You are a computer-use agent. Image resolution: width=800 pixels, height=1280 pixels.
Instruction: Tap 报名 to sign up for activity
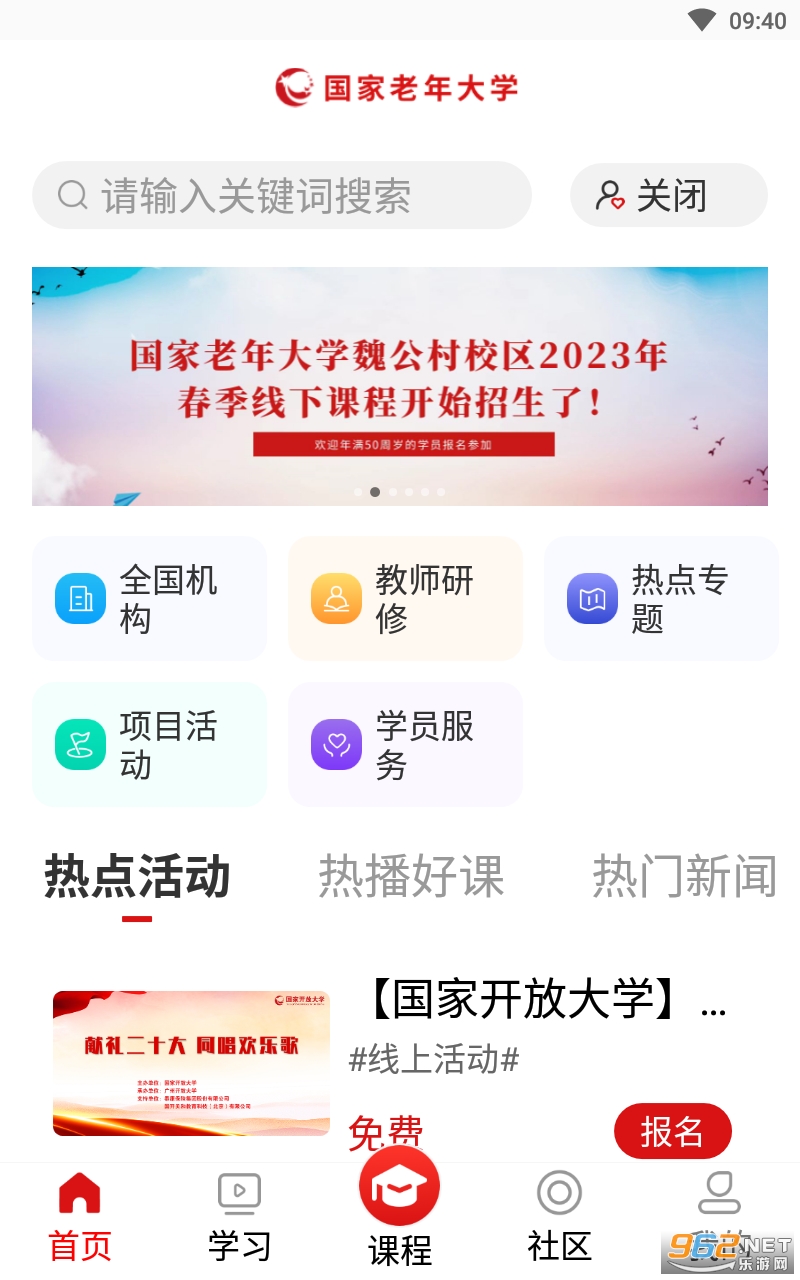pyautogui.click(x=673, y=1132)
